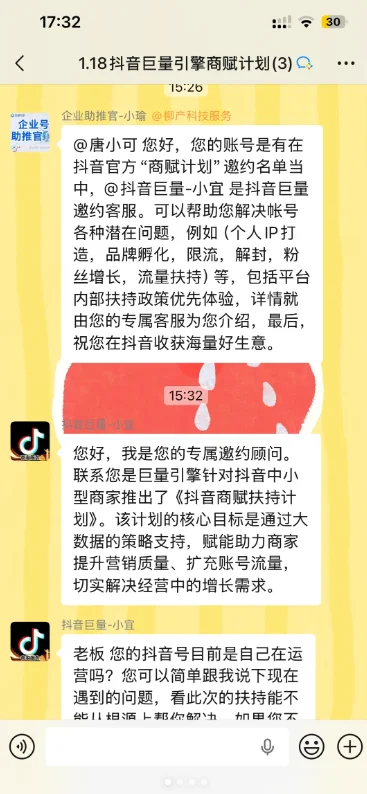The image size is (367, 794).
Task: Tap the lowest 抖音巨量-小宜 TikTok avatar
Action: pos(30,641)
